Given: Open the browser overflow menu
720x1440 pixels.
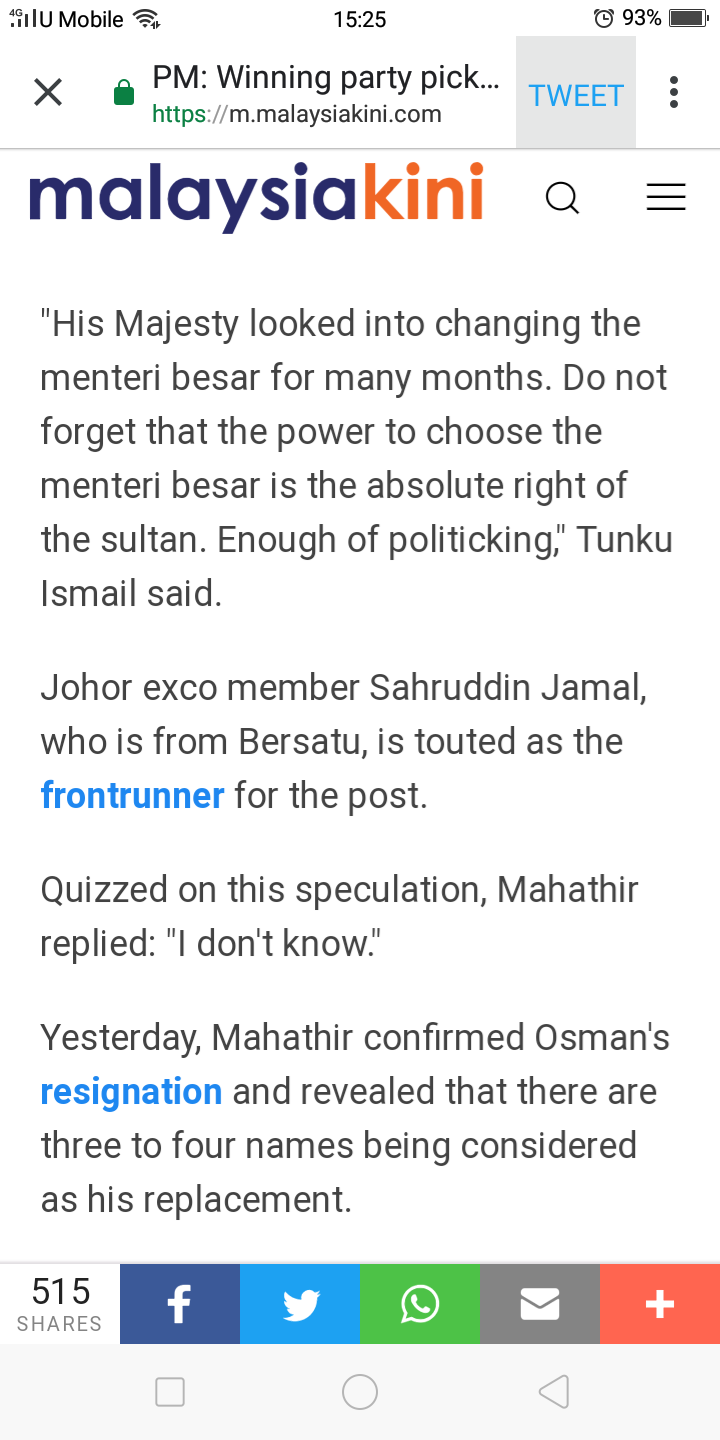Looking at the screenshot, I should (x=674, y=93).
